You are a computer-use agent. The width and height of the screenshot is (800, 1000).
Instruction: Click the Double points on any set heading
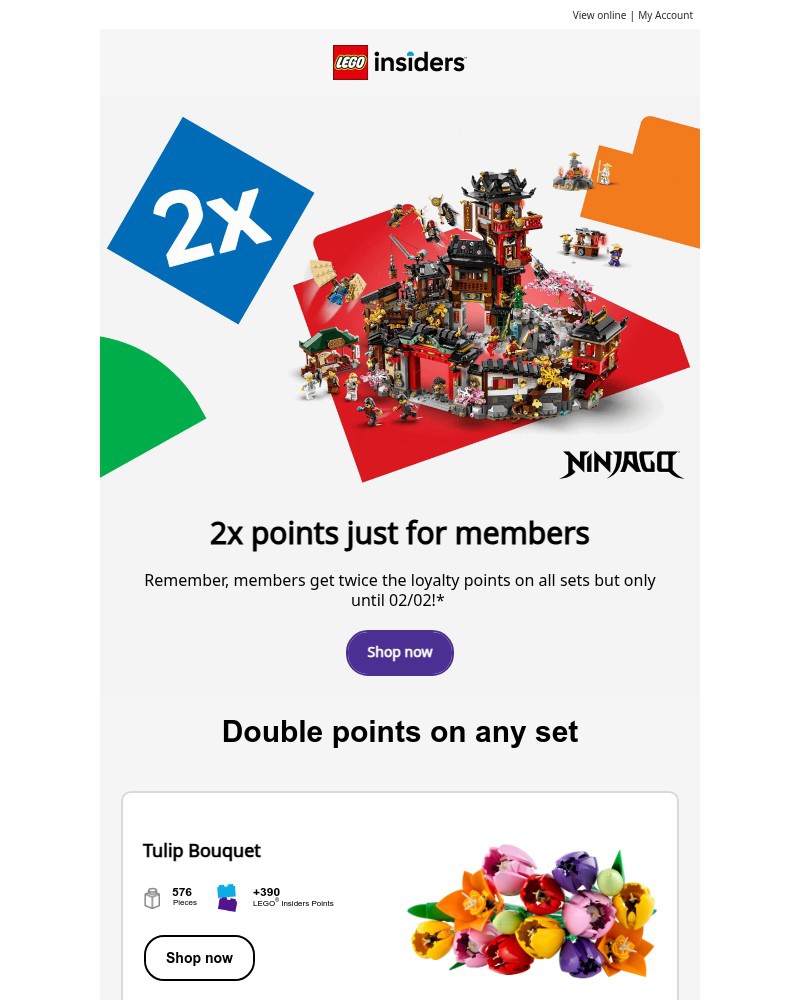coord(400,731)
